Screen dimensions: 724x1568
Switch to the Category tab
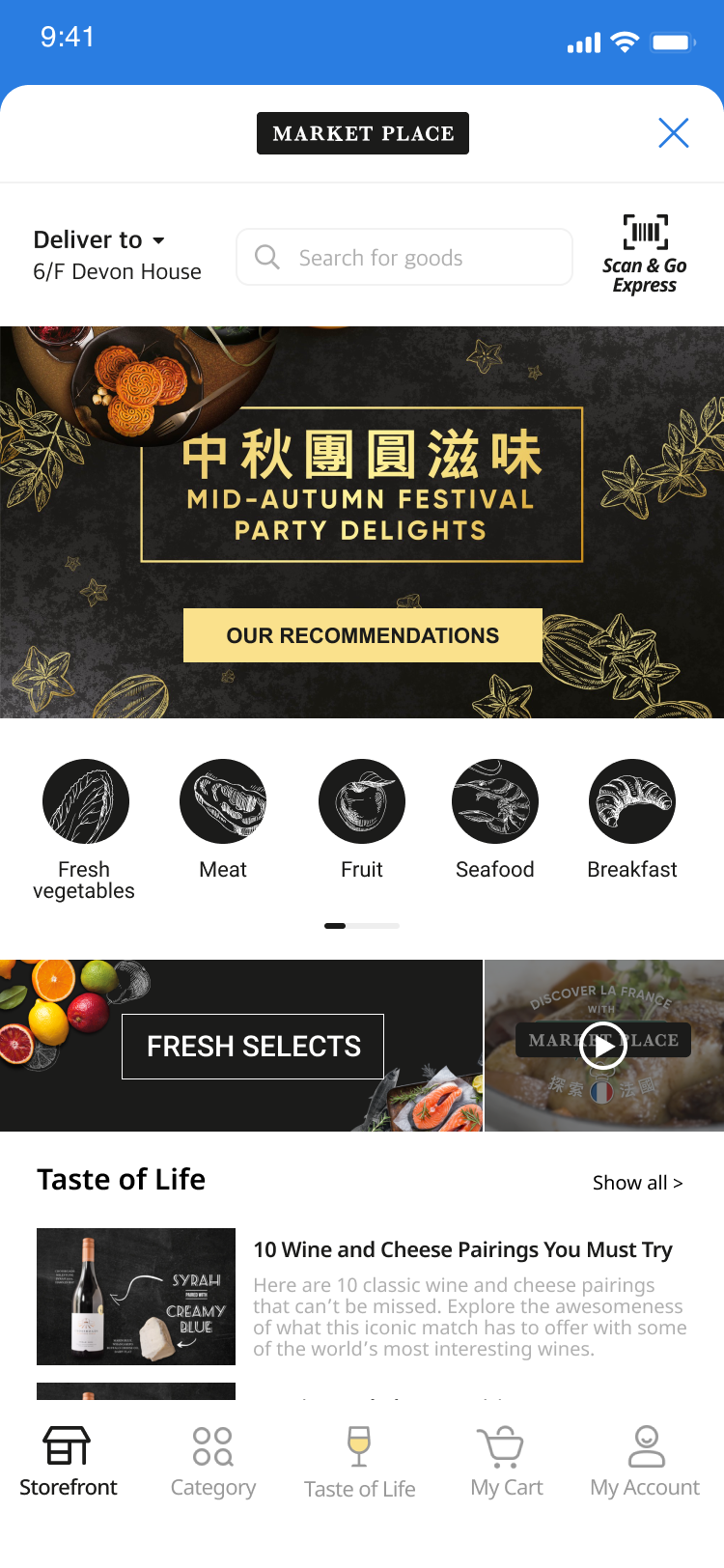pyautogui.click(x=212, y=1461)
